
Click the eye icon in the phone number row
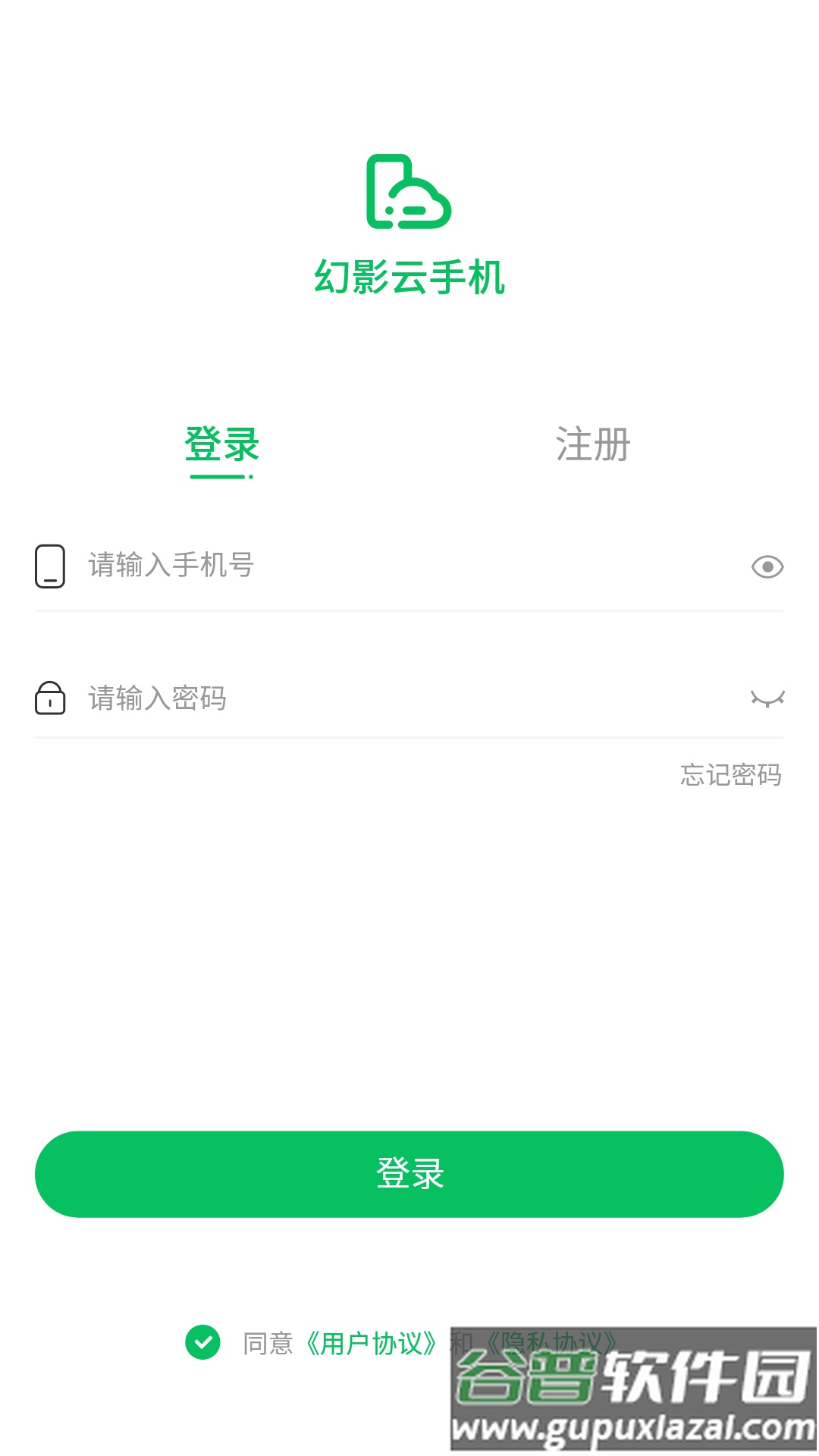tap(768, 566)
